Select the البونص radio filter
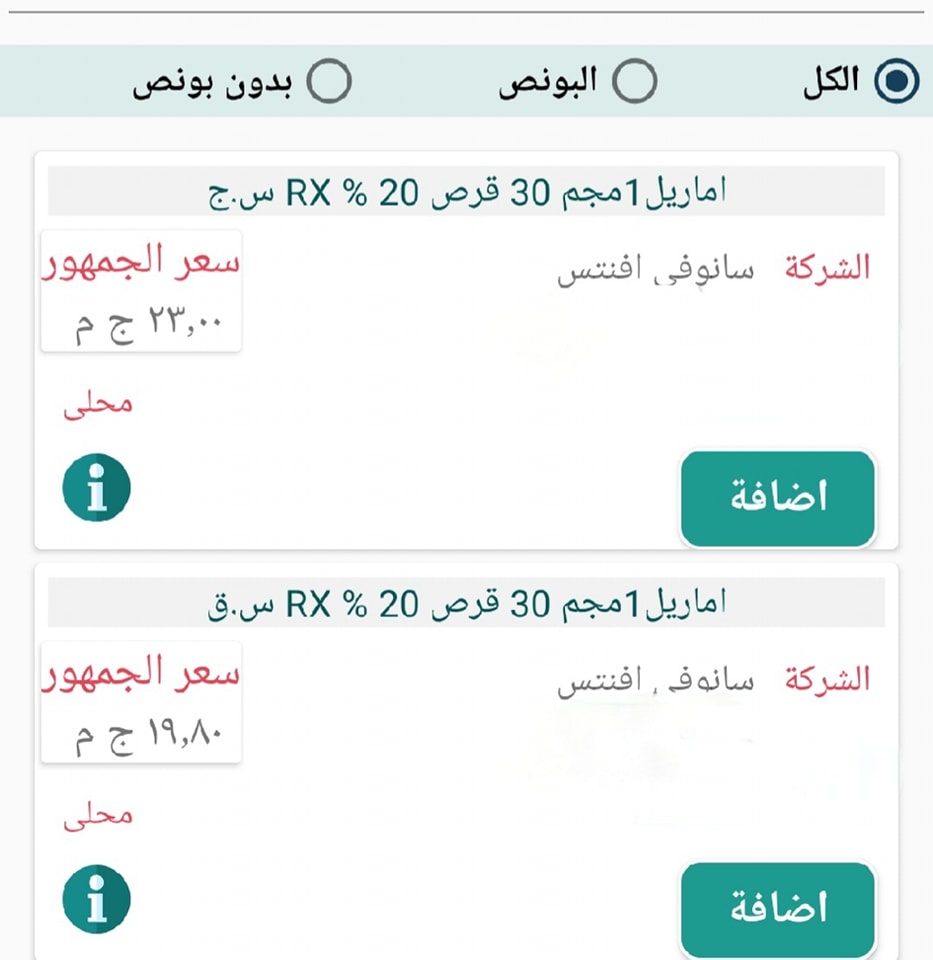Screen dimensions: 933x960 (634, 83)
